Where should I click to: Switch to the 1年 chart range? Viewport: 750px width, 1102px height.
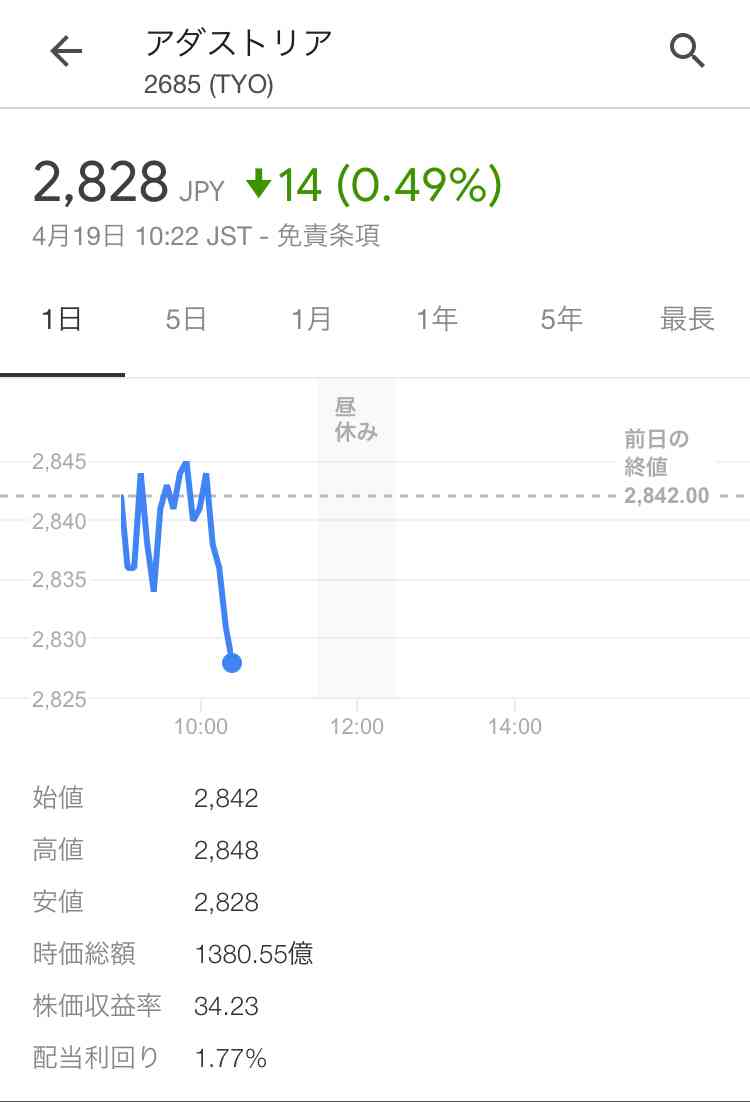point(437,320)
